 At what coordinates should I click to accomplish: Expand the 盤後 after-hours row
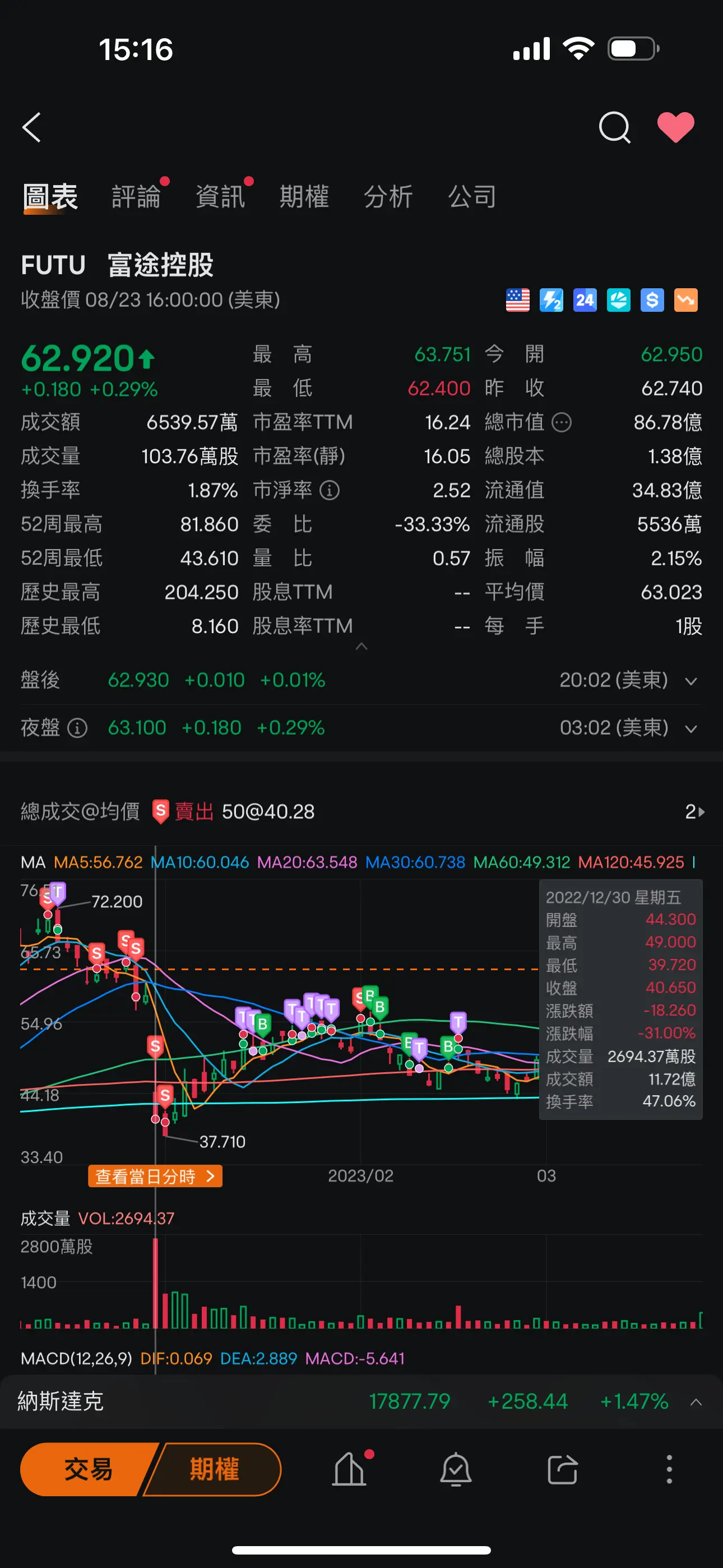coord(690,681)
